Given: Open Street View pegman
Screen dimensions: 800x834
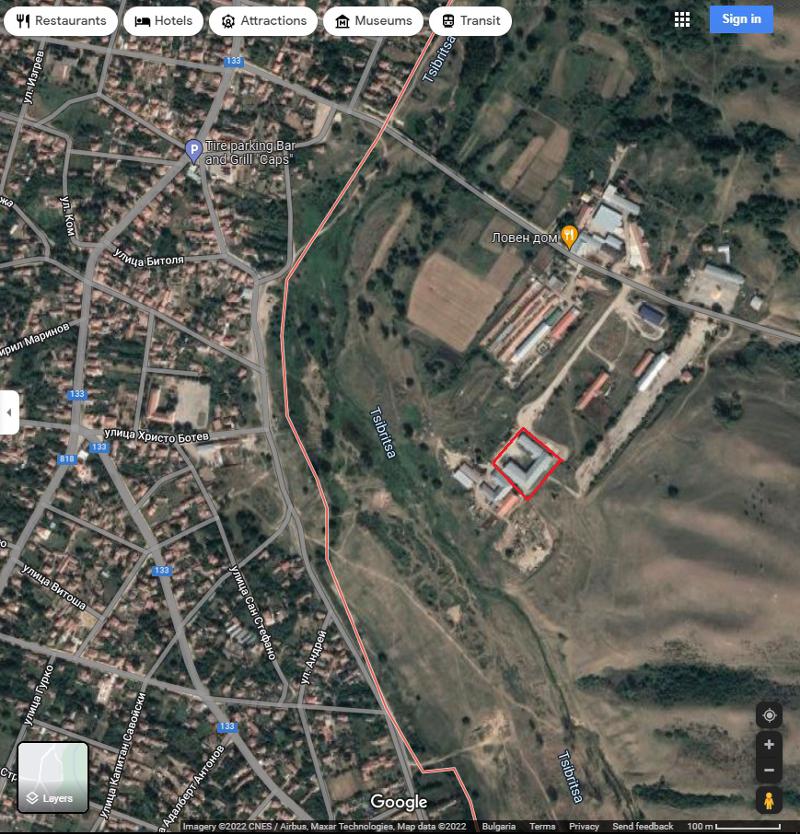Looking at the screenshot, I should coord(769,800).
